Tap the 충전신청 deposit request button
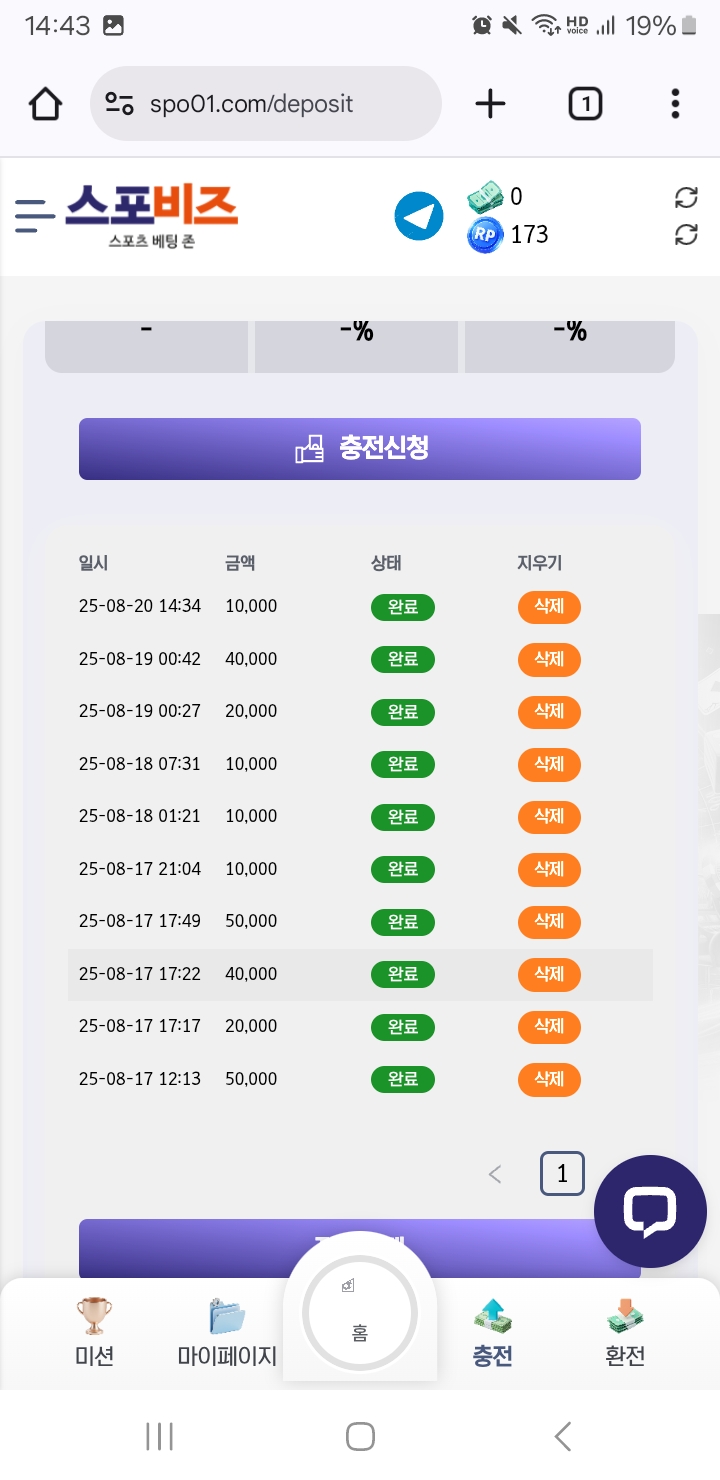 tap(360, 448)
